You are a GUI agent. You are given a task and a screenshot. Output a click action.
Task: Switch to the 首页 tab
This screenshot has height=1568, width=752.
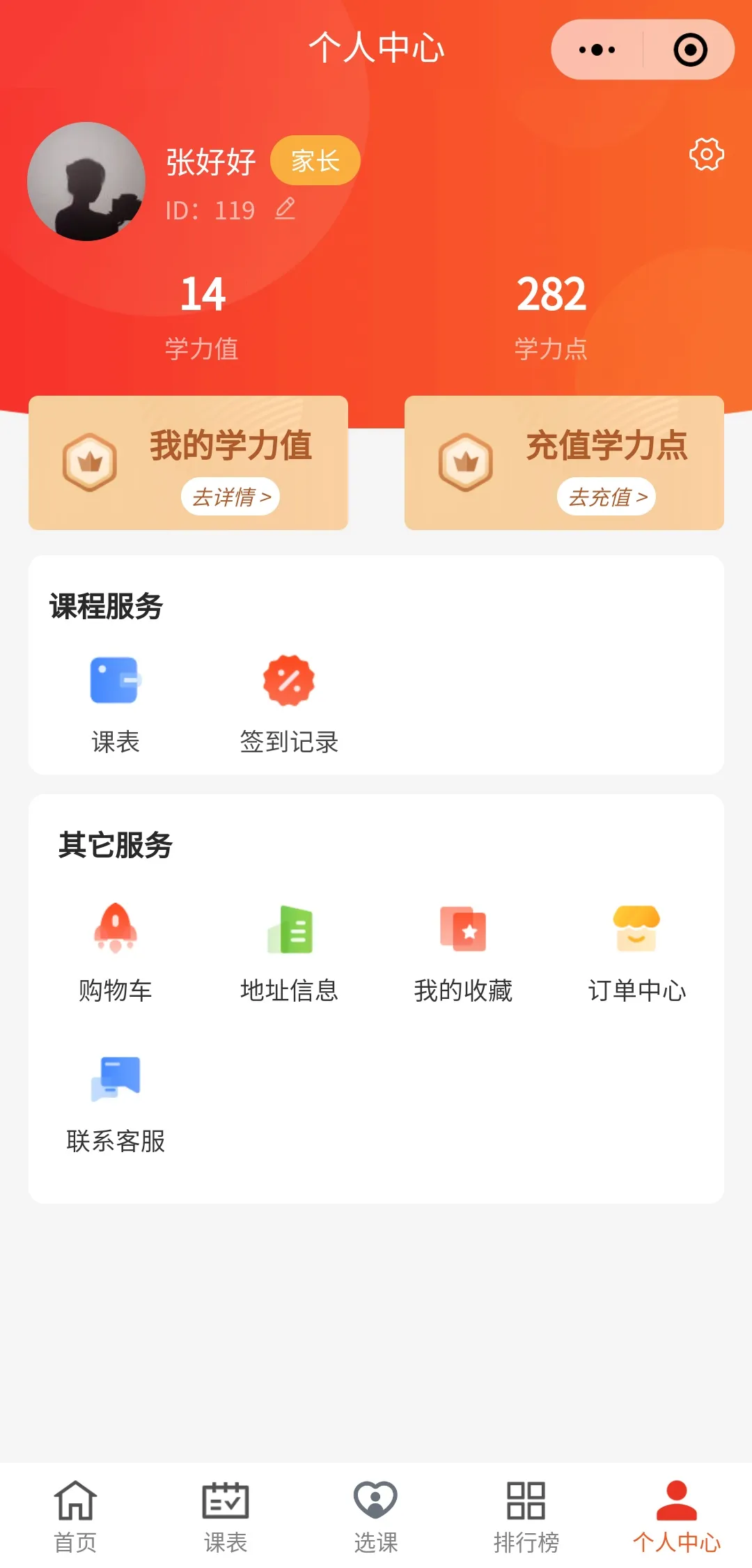tap(75, 1516)
